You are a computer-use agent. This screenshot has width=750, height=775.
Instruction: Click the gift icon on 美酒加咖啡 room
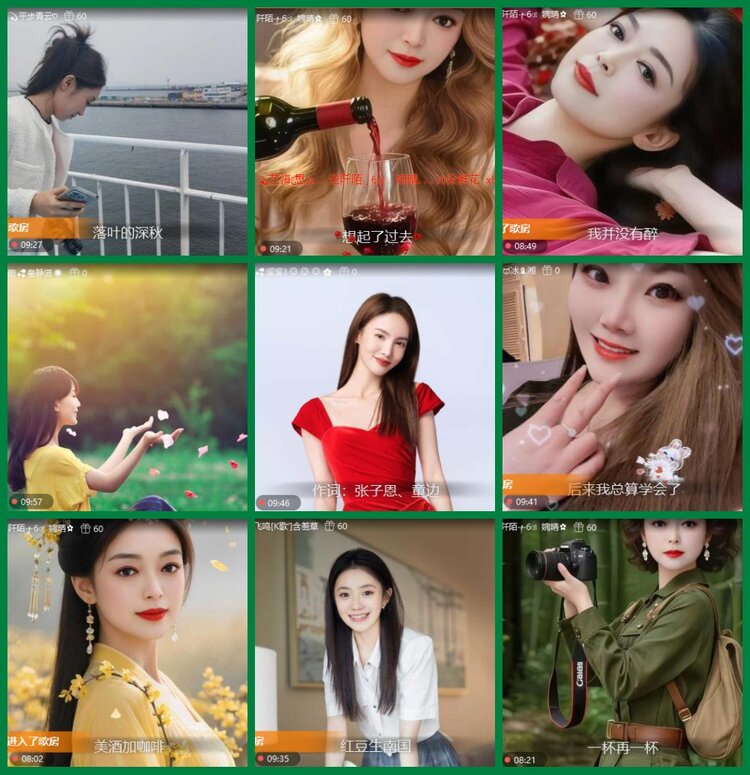click(x=84, y=529)
